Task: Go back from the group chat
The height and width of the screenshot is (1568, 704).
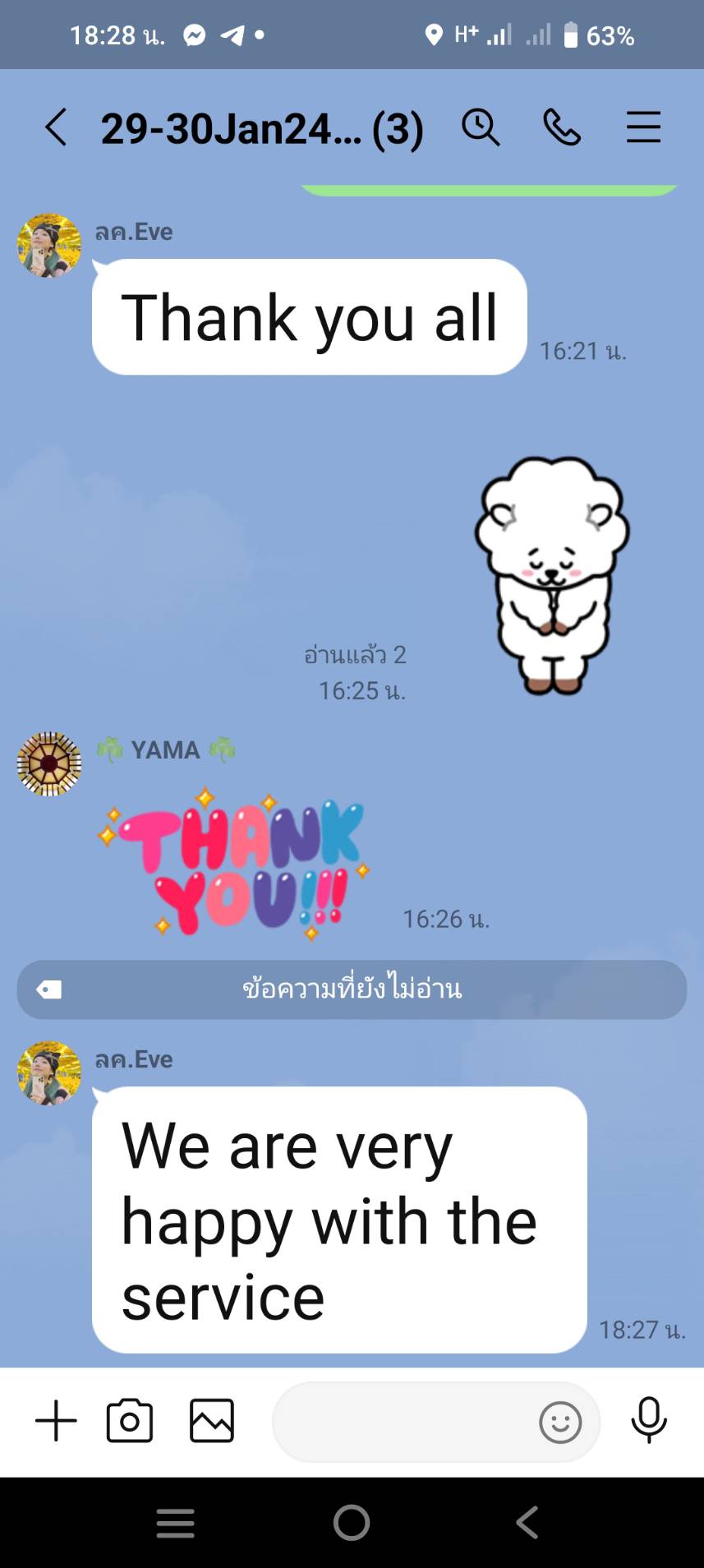Action: click(55, 128)
